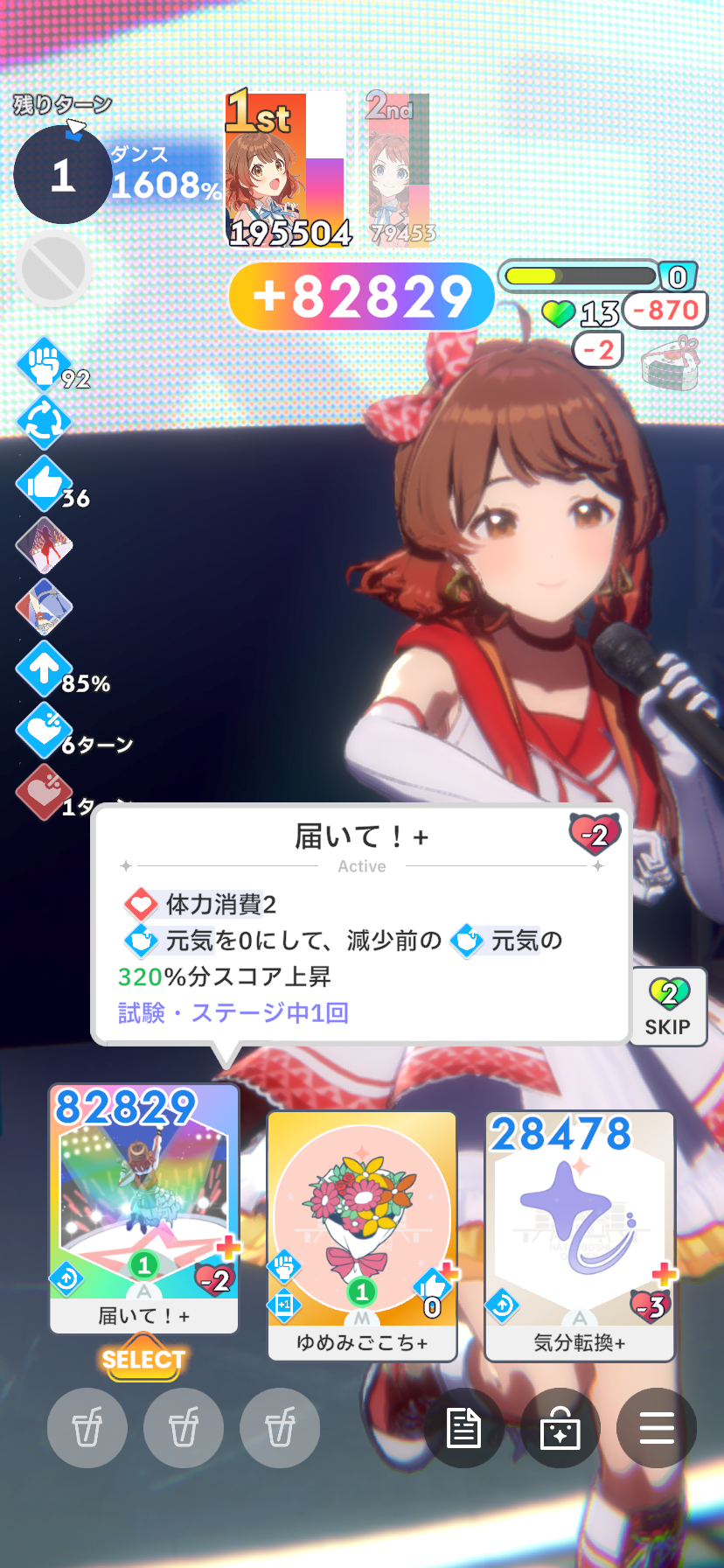
Task: View the 6ターン status effect icon
Action: 44,731
